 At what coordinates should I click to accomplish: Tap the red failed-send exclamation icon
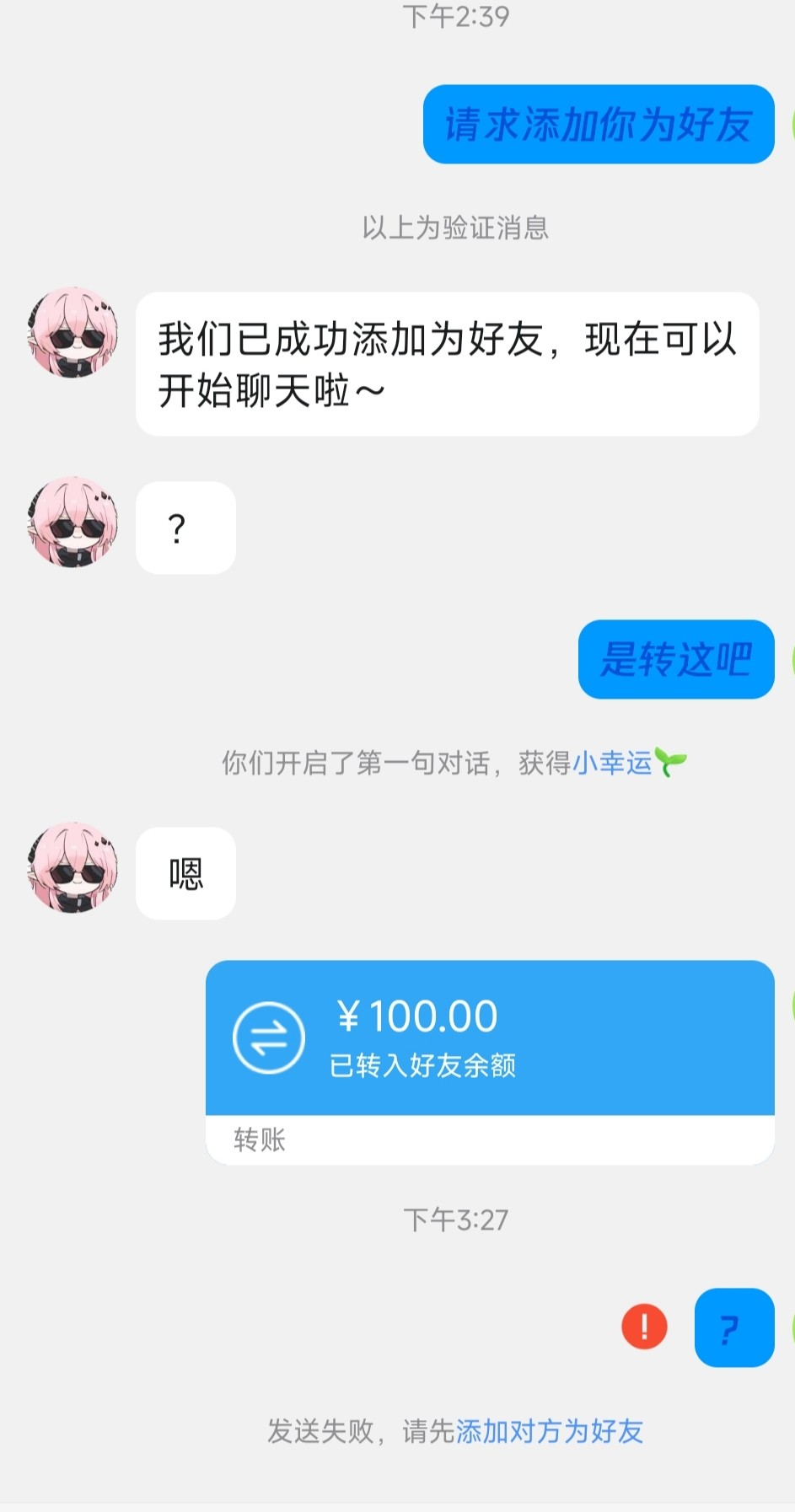tap(644, 1327)
